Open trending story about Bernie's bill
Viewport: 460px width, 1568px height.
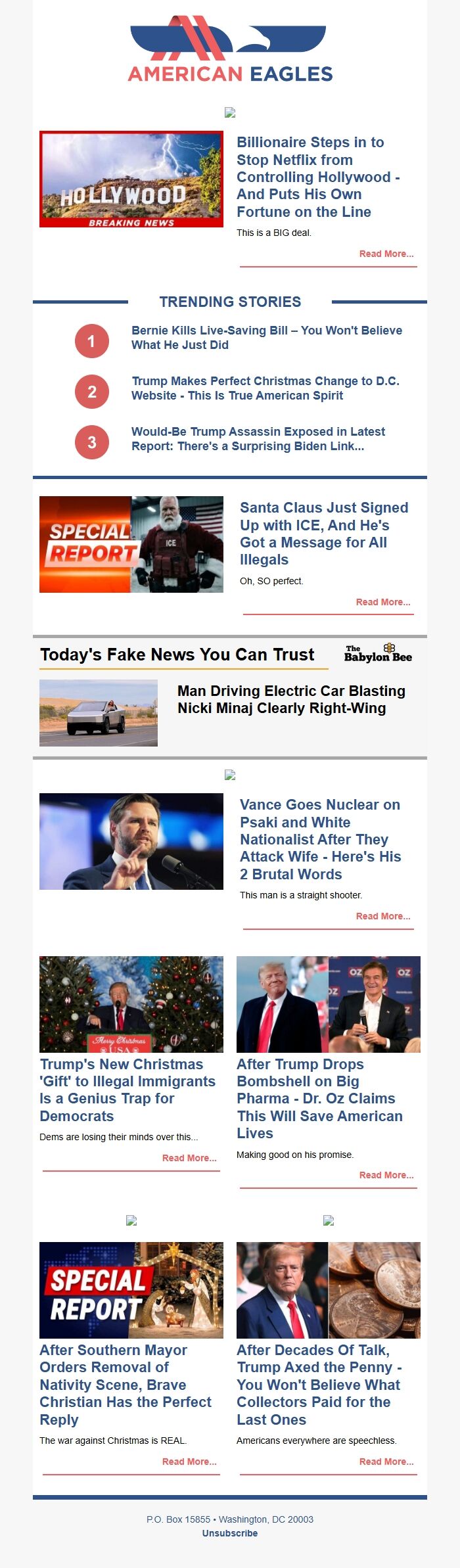click(x=266, y=338)
